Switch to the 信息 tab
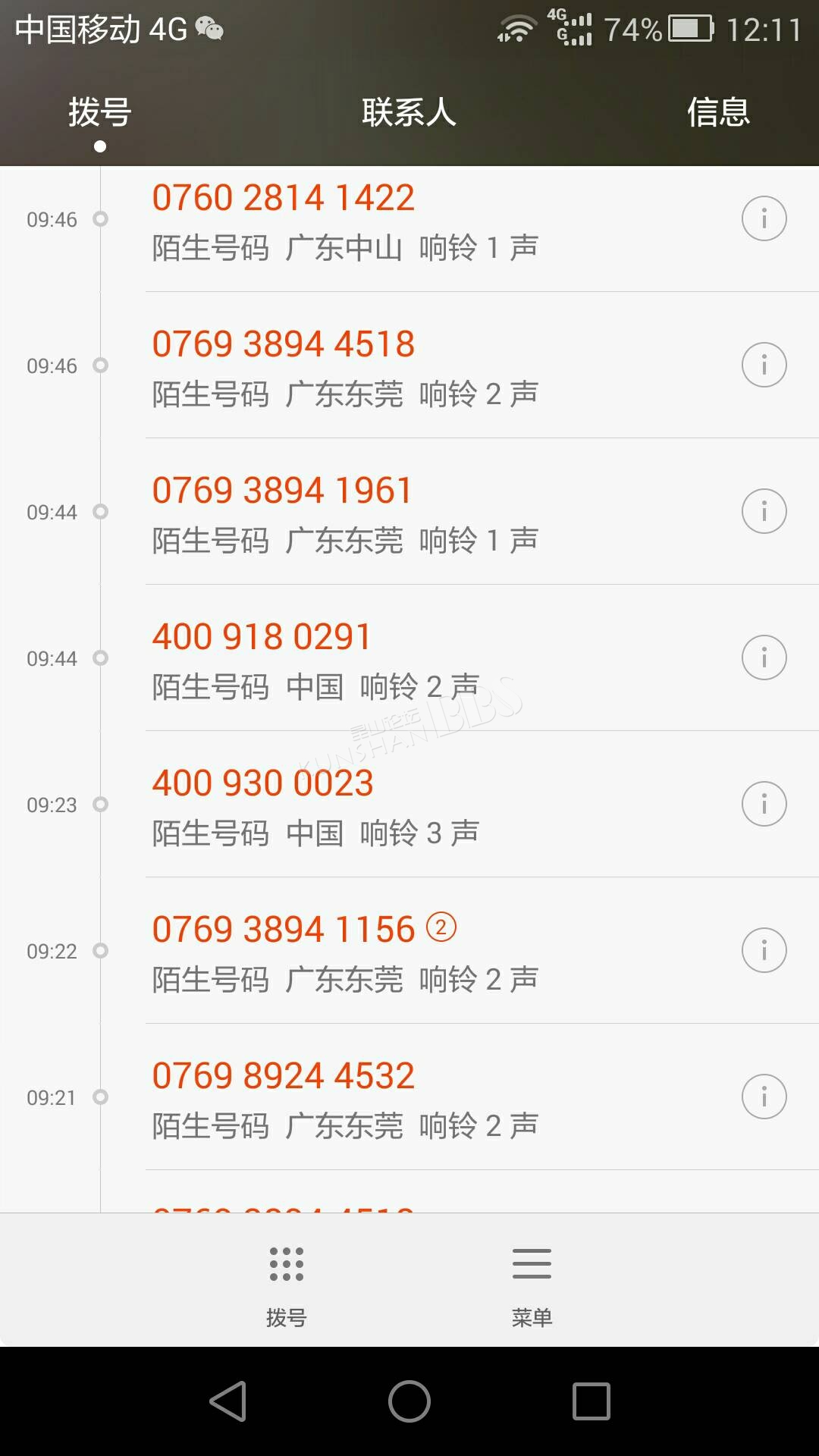819x1456 pixels. (x=718, y=112)
